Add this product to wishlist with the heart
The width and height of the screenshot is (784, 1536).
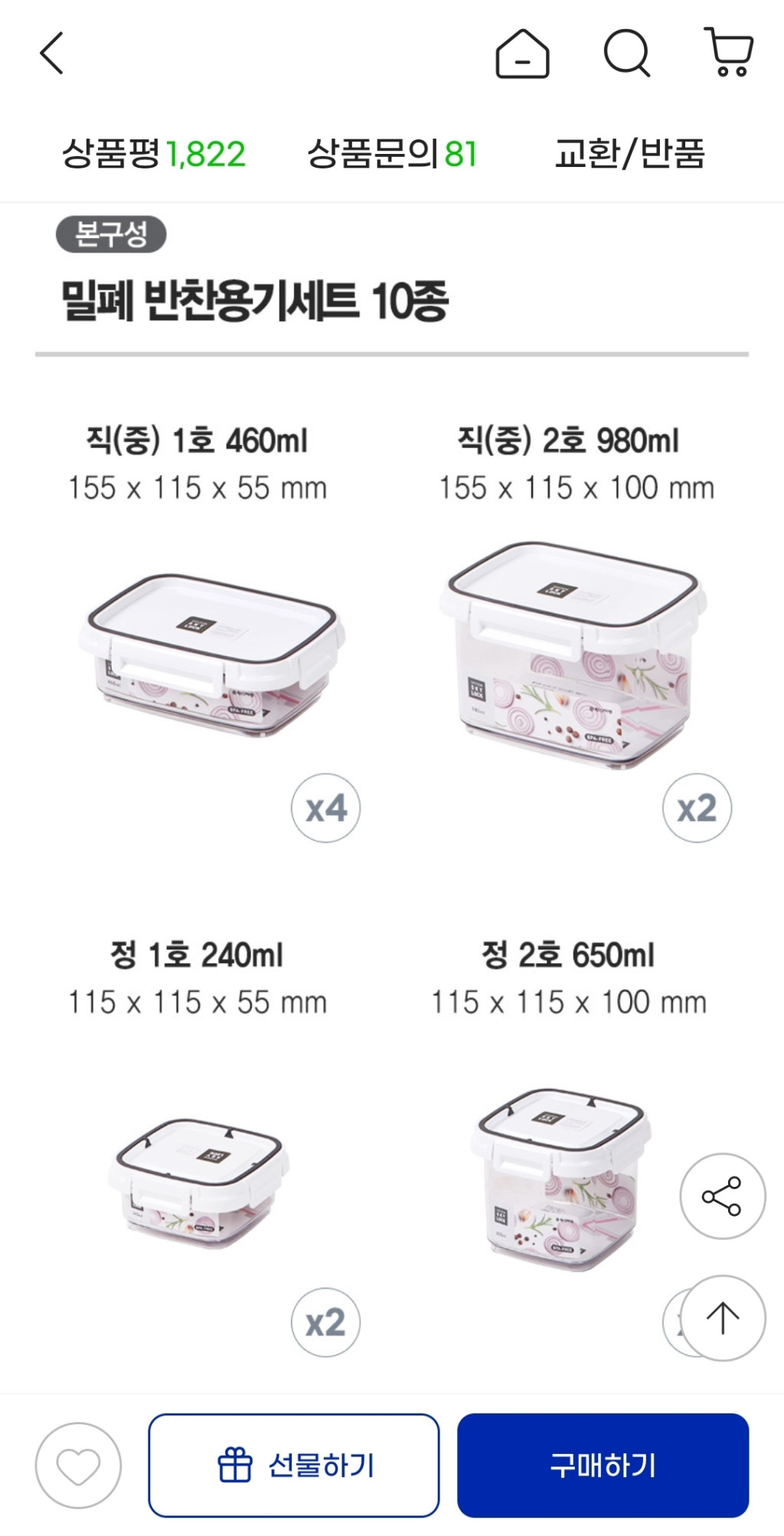[x=78, y=1466]
